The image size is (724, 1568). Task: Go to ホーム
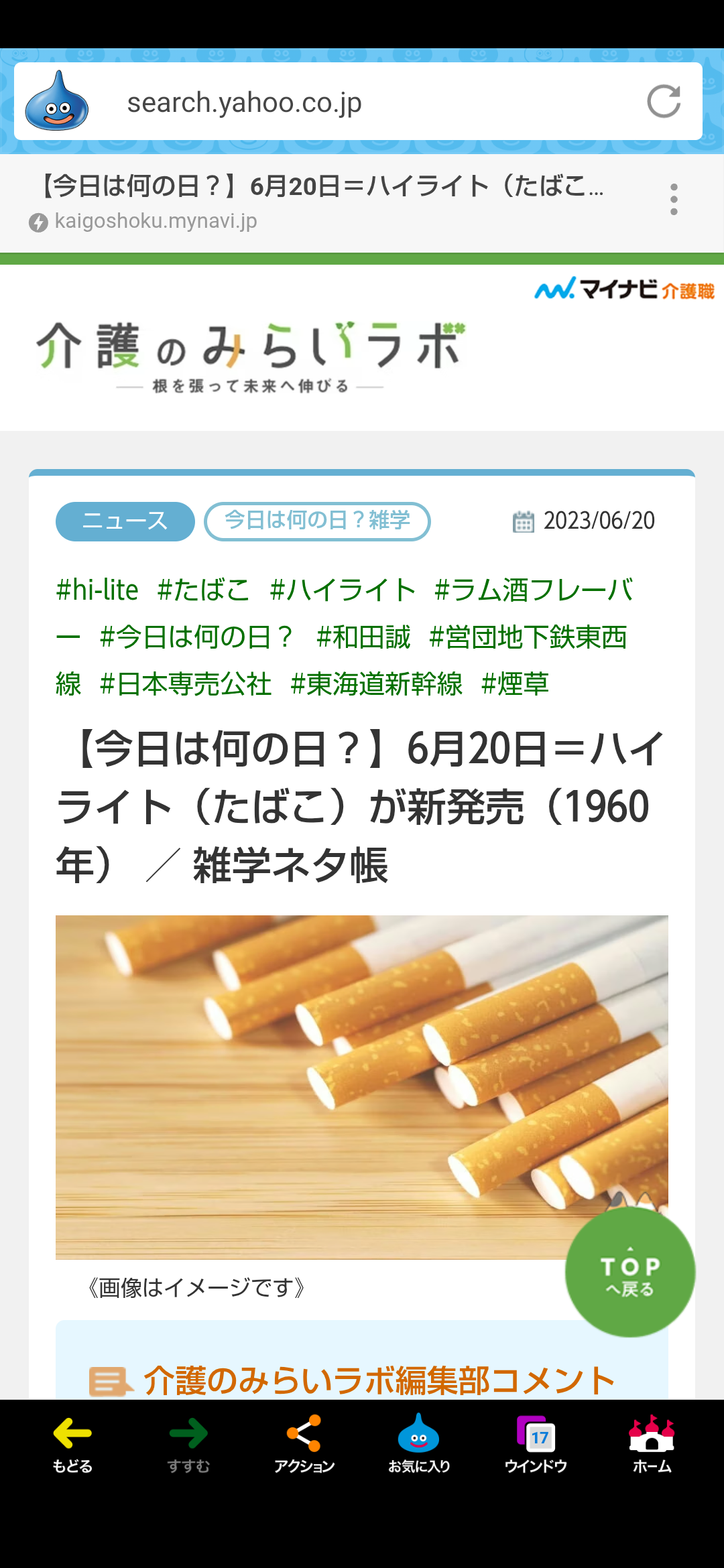pos(652,1445)
